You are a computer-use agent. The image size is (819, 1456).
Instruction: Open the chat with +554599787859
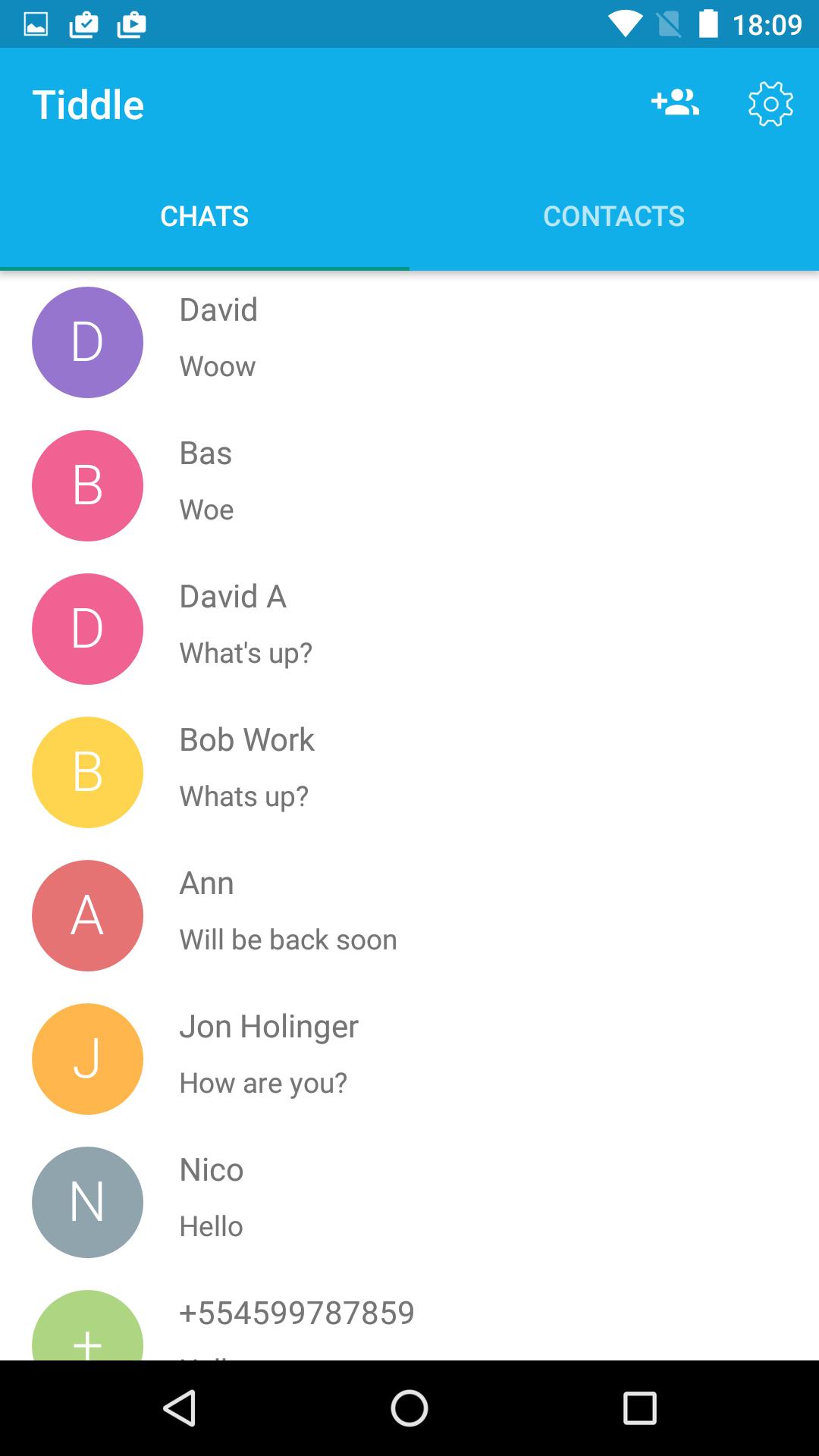409,1323
